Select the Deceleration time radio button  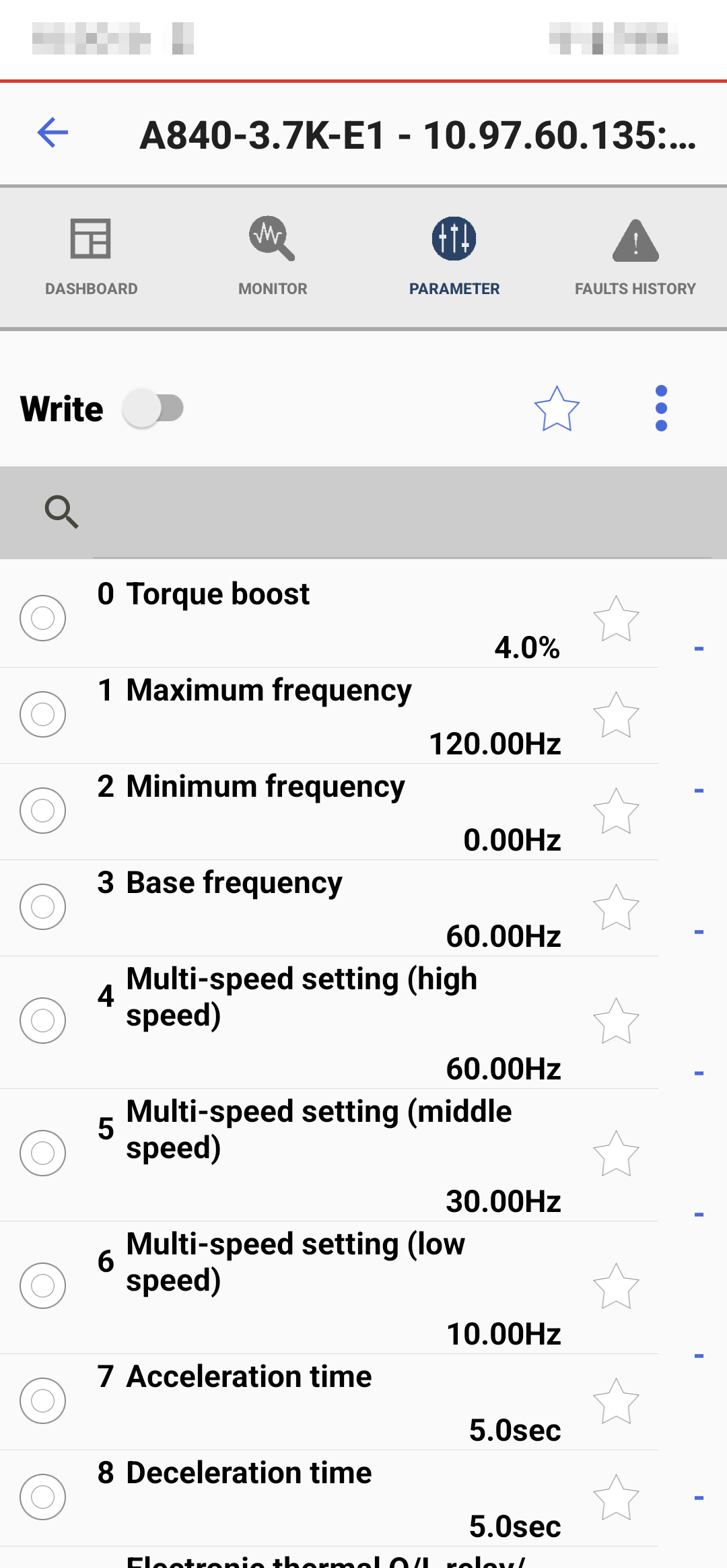(42, 1497)
